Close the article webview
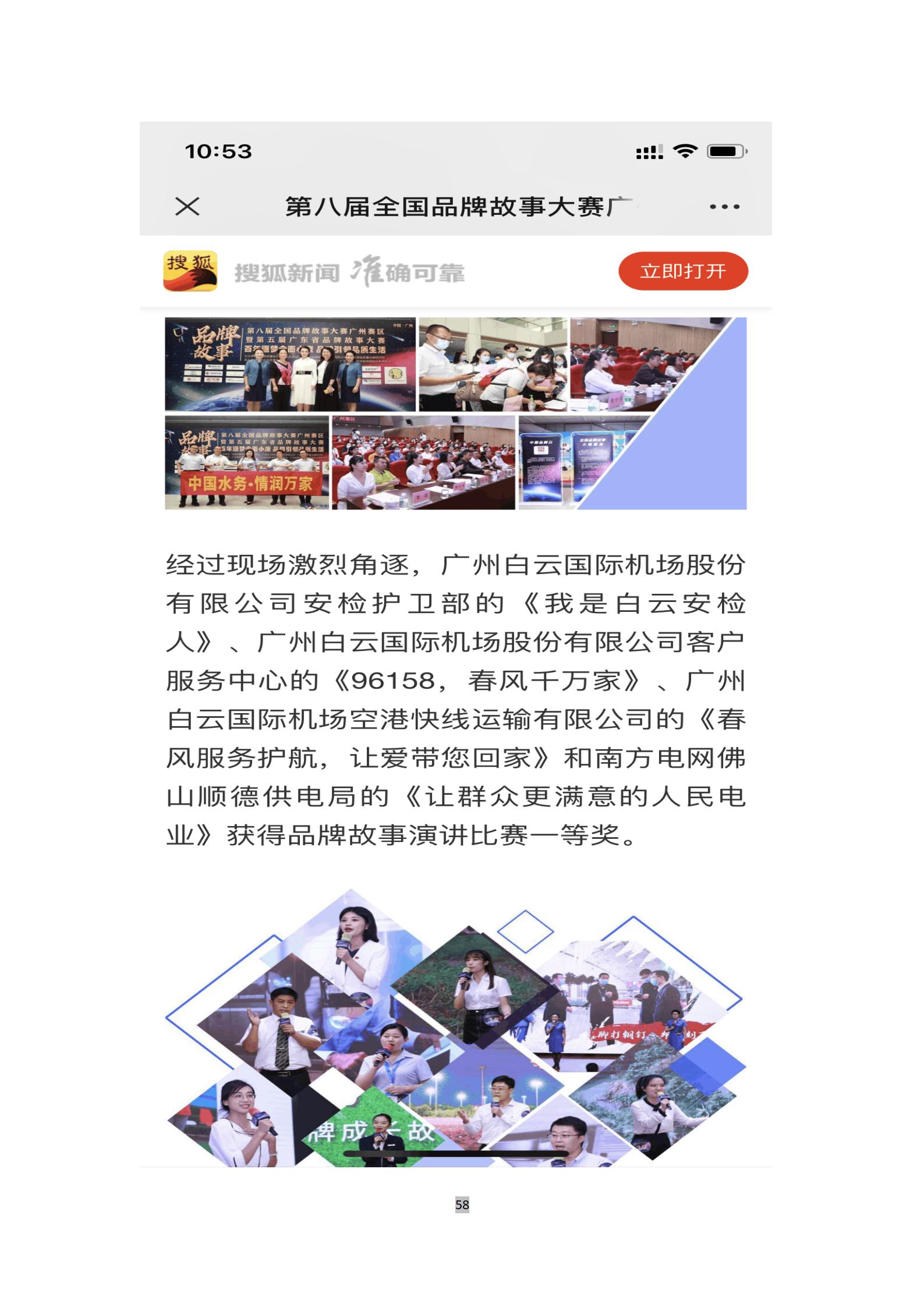Viewport: 924px width, 1307px height. point(187,206)
